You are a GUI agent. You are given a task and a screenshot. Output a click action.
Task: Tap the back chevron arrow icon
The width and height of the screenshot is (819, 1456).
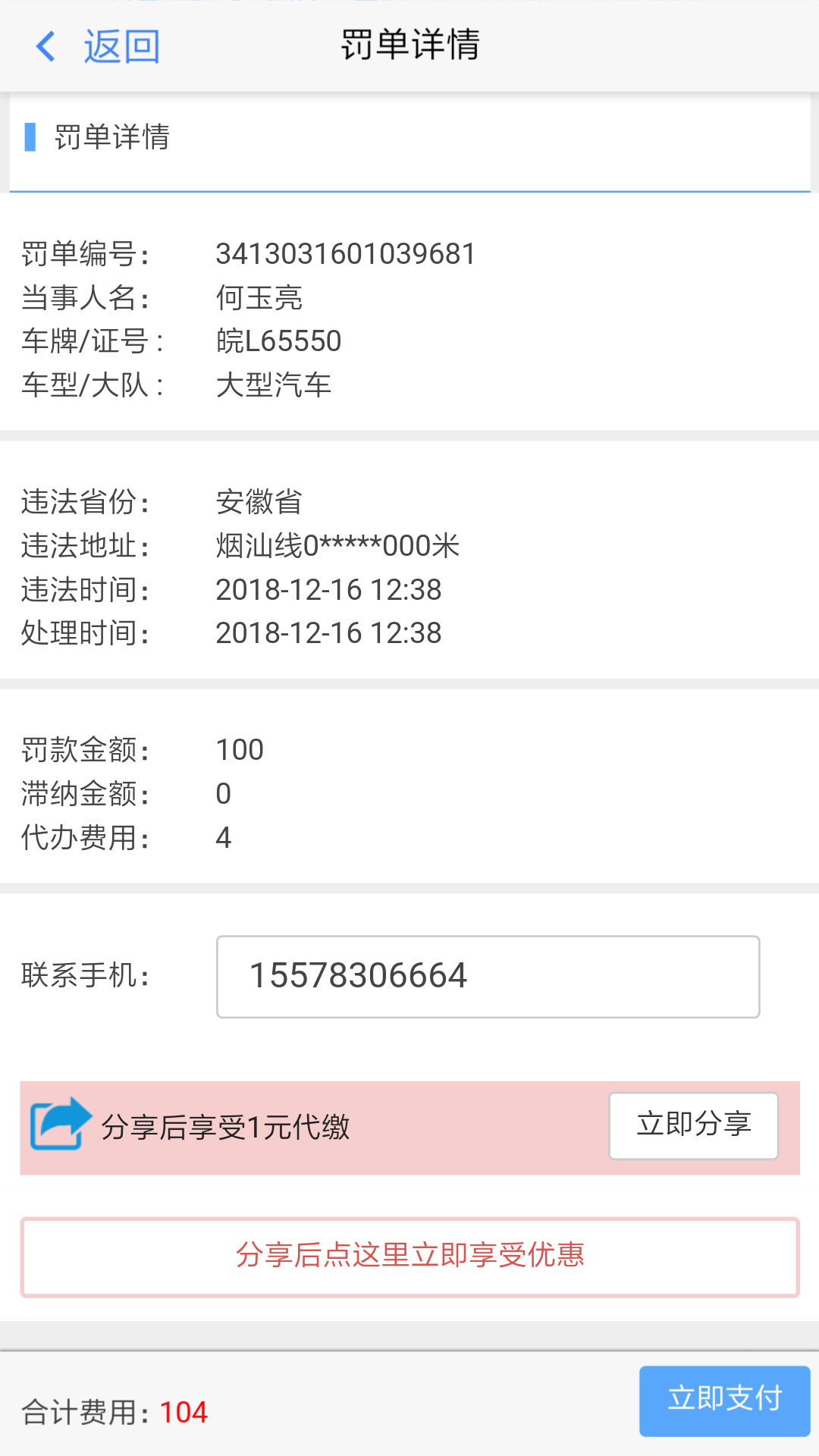pyautogui.click(x=45, y=45)
